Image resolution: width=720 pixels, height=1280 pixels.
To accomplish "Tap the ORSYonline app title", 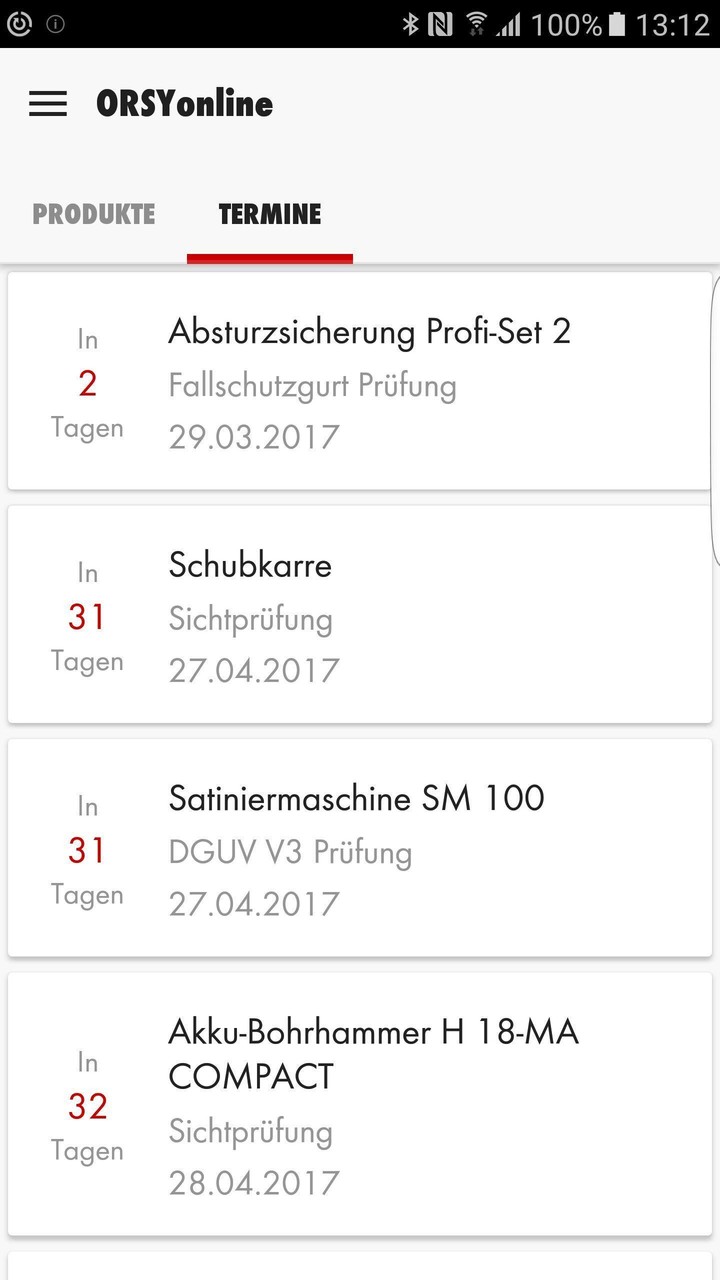I will (x=183, y=104).
